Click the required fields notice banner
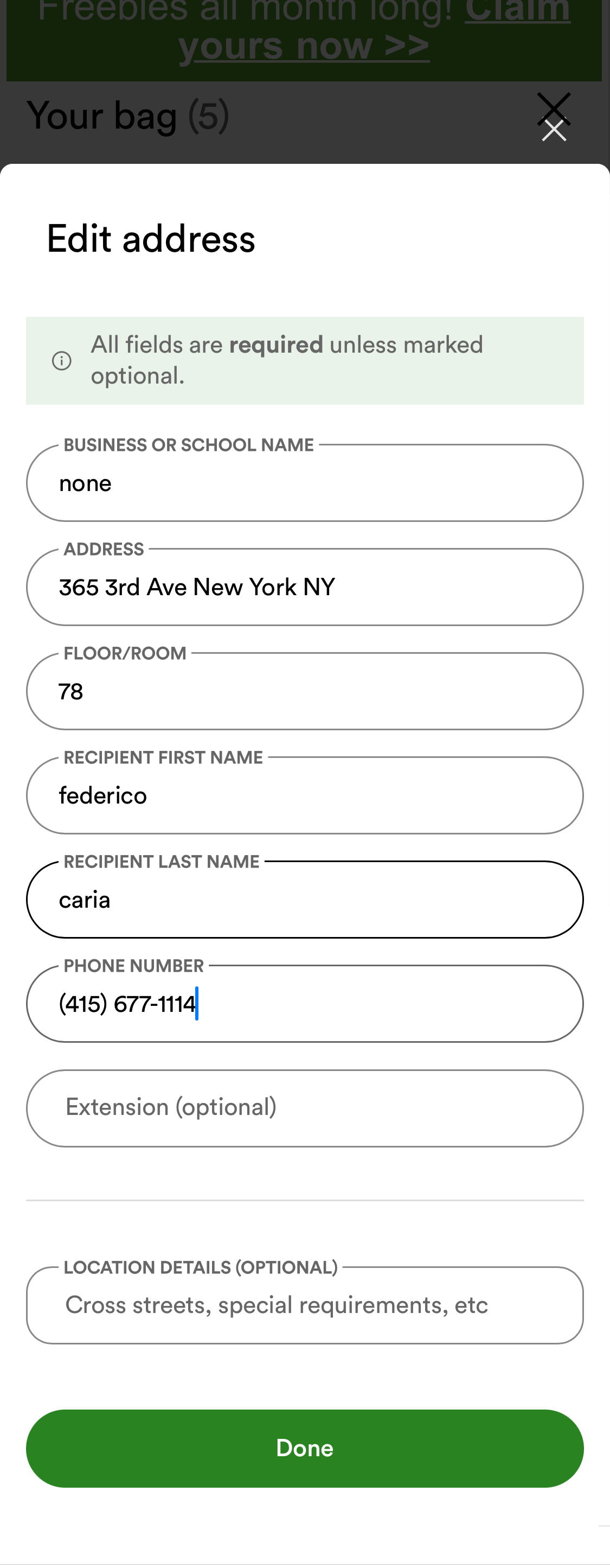Viewport: 610px width, 1568px height. click(304, 360)
